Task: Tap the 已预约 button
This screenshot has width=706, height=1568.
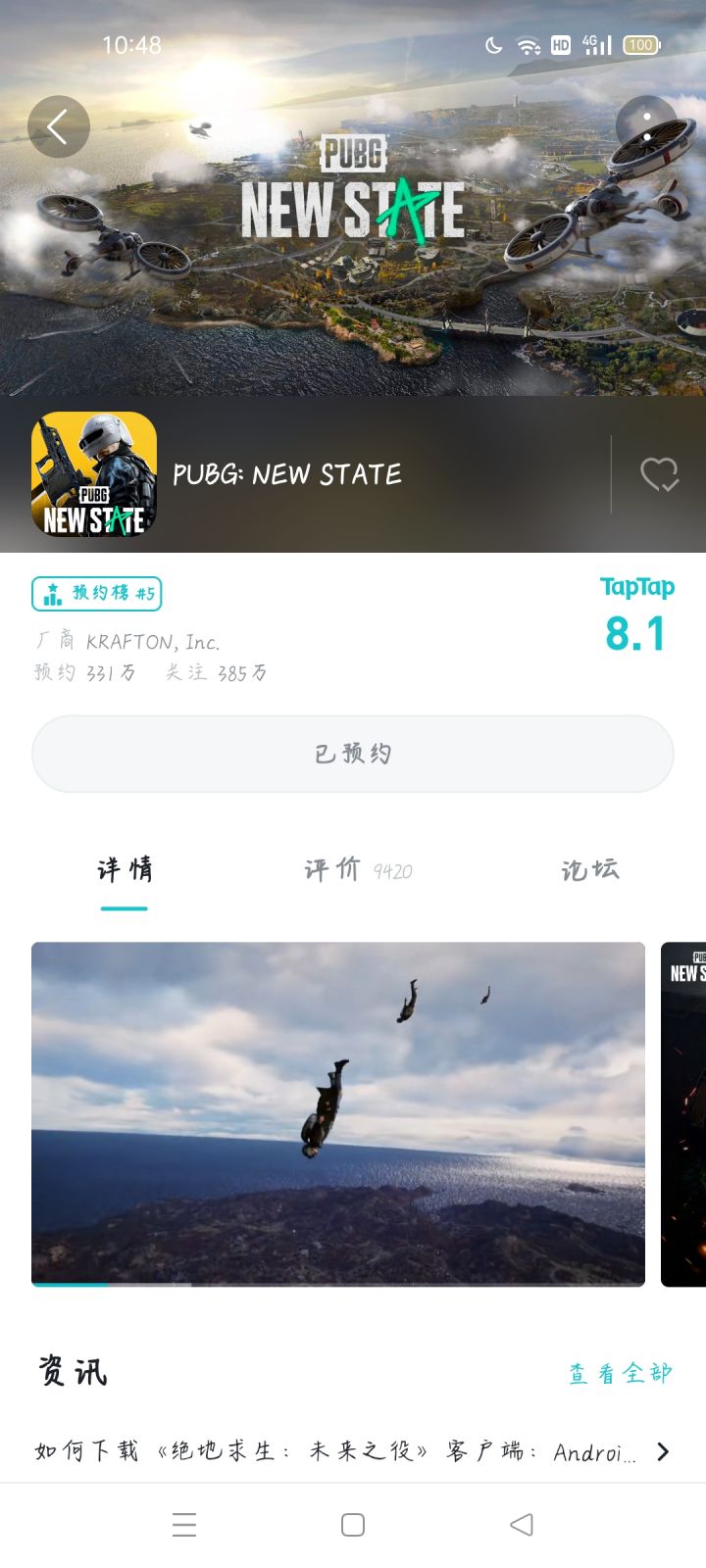Action: tap(353, 754)
